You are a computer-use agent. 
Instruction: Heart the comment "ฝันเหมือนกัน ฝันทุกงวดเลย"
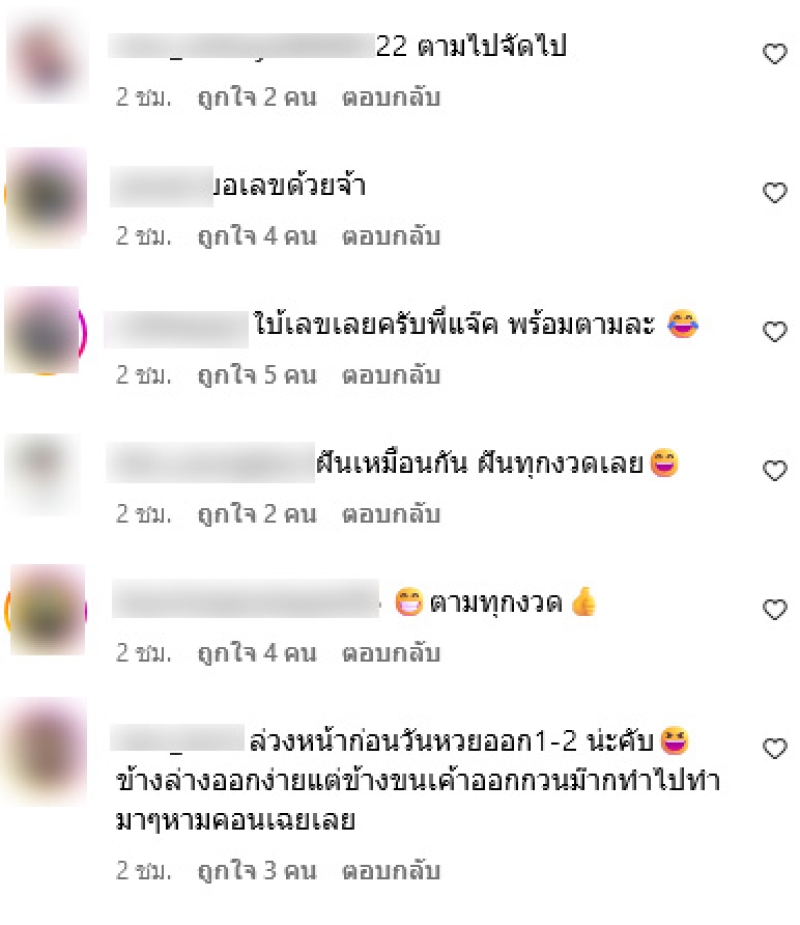pyautogui.click(x=775, y=470)
